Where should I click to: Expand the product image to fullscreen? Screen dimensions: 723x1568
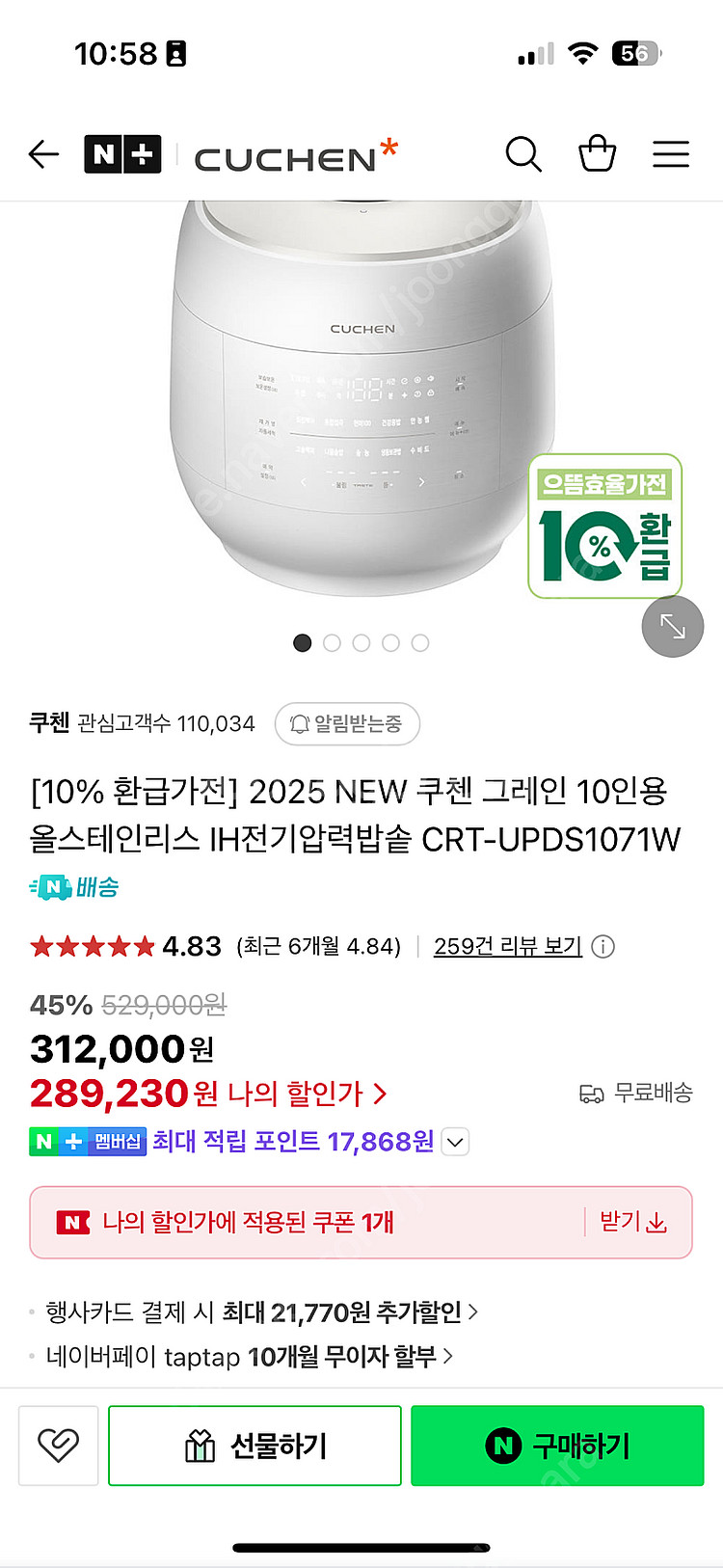672,627
